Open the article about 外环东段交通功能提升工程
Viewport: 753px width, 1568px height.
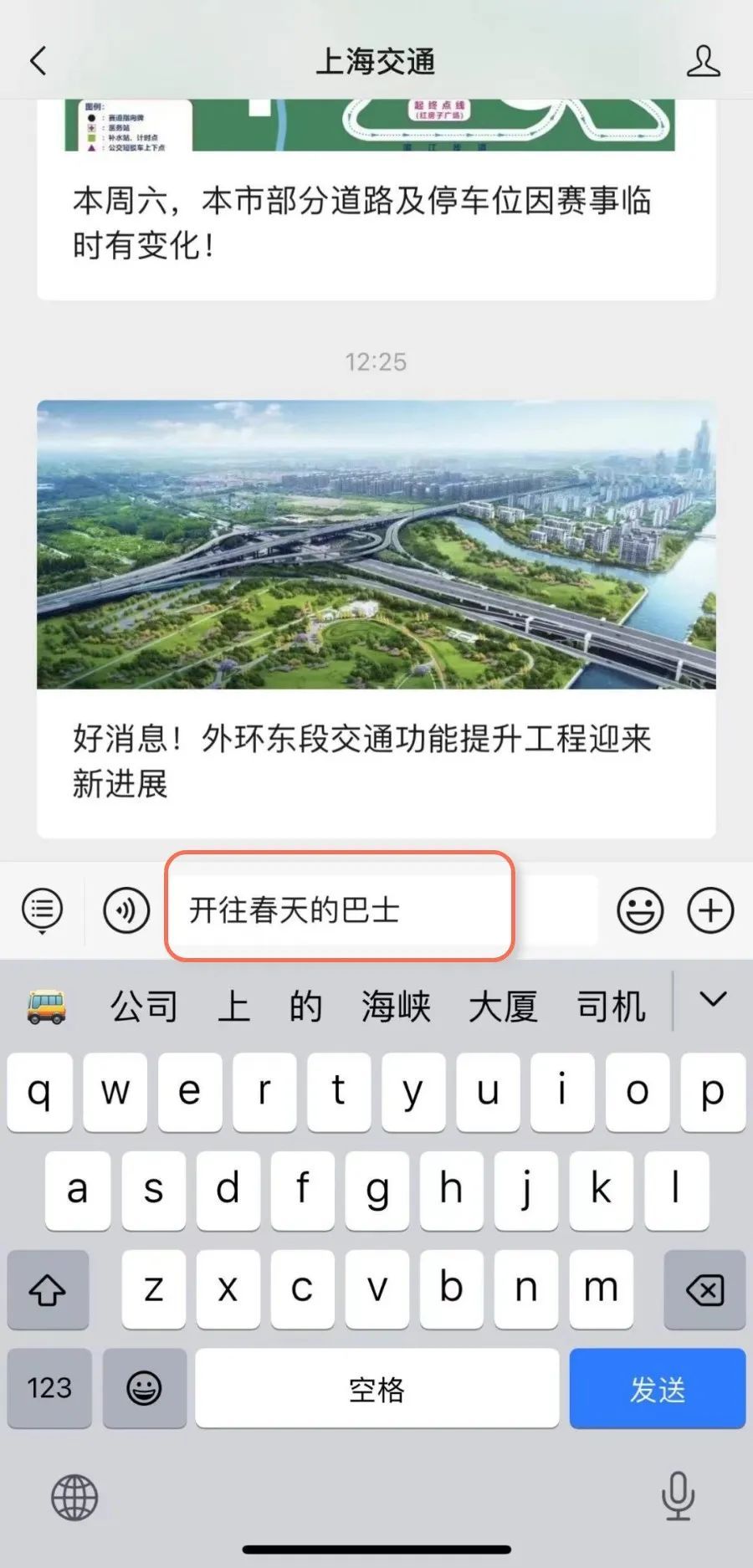(376, 619)
